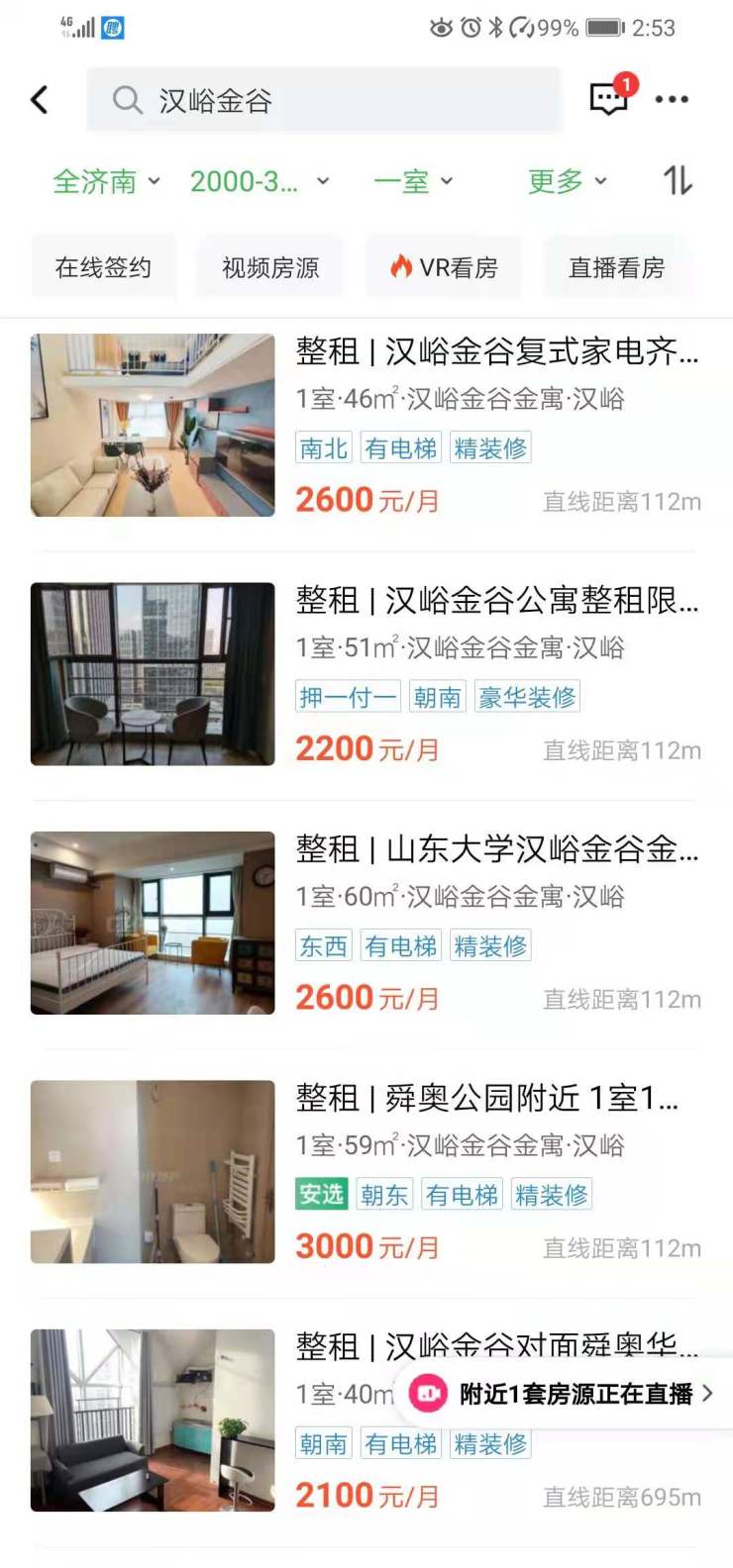Viewport: 733px width, 1568px height.
Task: Select the 在线签约 filter chip
Action: pyautogui.click(x=103, y=267)
